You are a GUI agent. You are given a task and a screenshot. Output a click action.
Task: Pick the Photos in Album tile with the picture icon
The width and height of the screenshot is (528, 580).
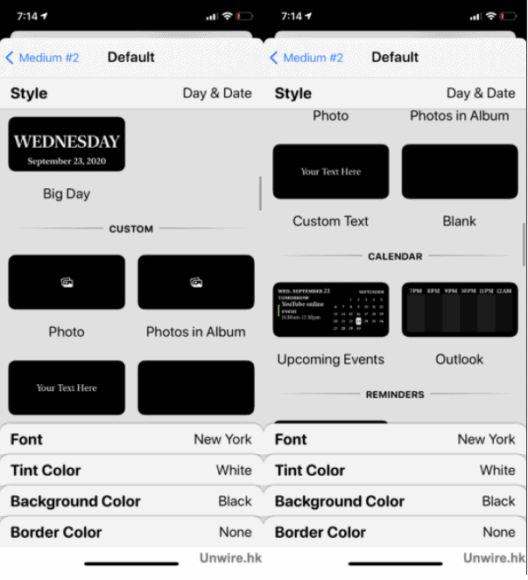[x=196, y=282]
